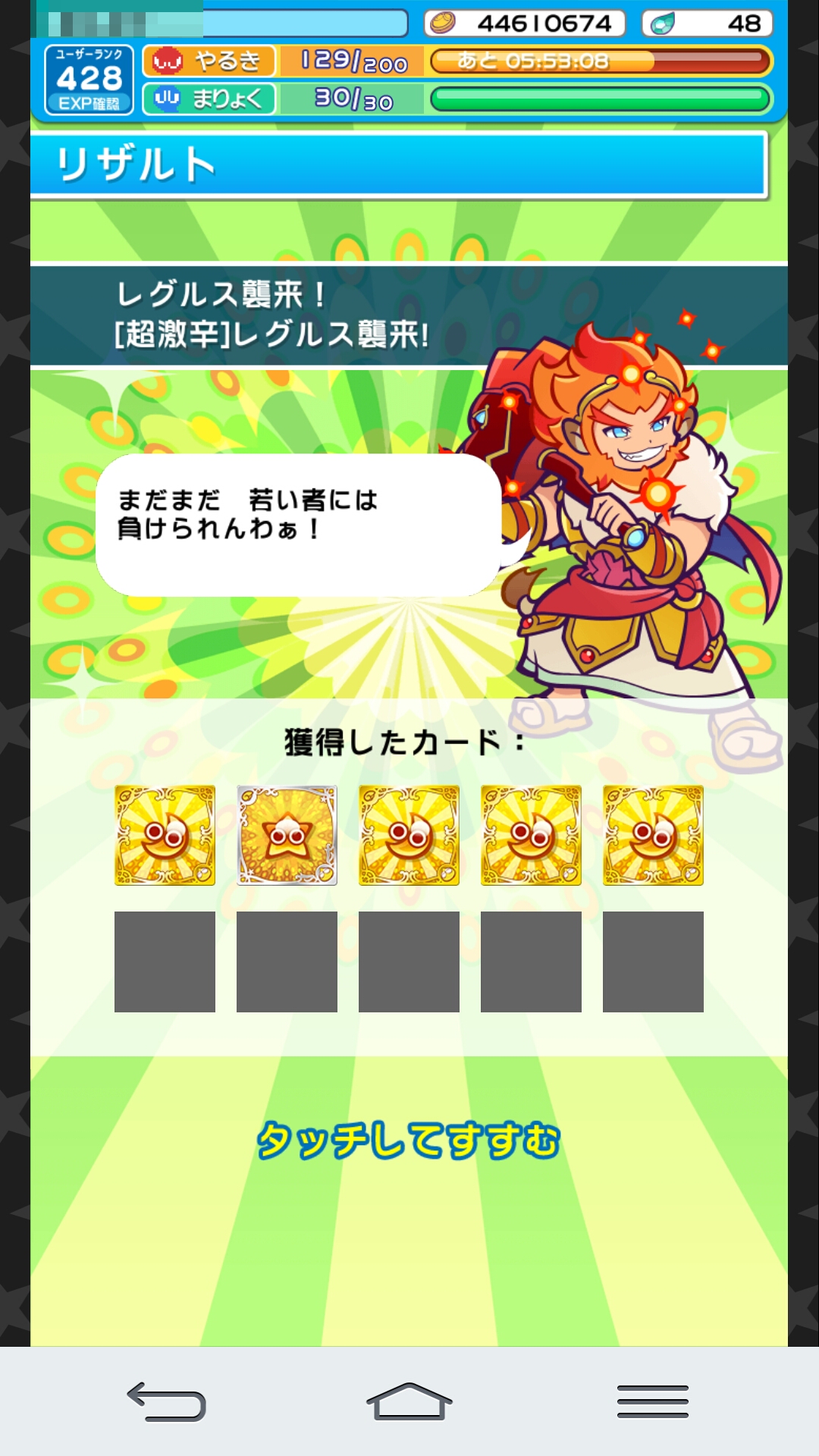Return to the Android home screen

(409, 1401)
